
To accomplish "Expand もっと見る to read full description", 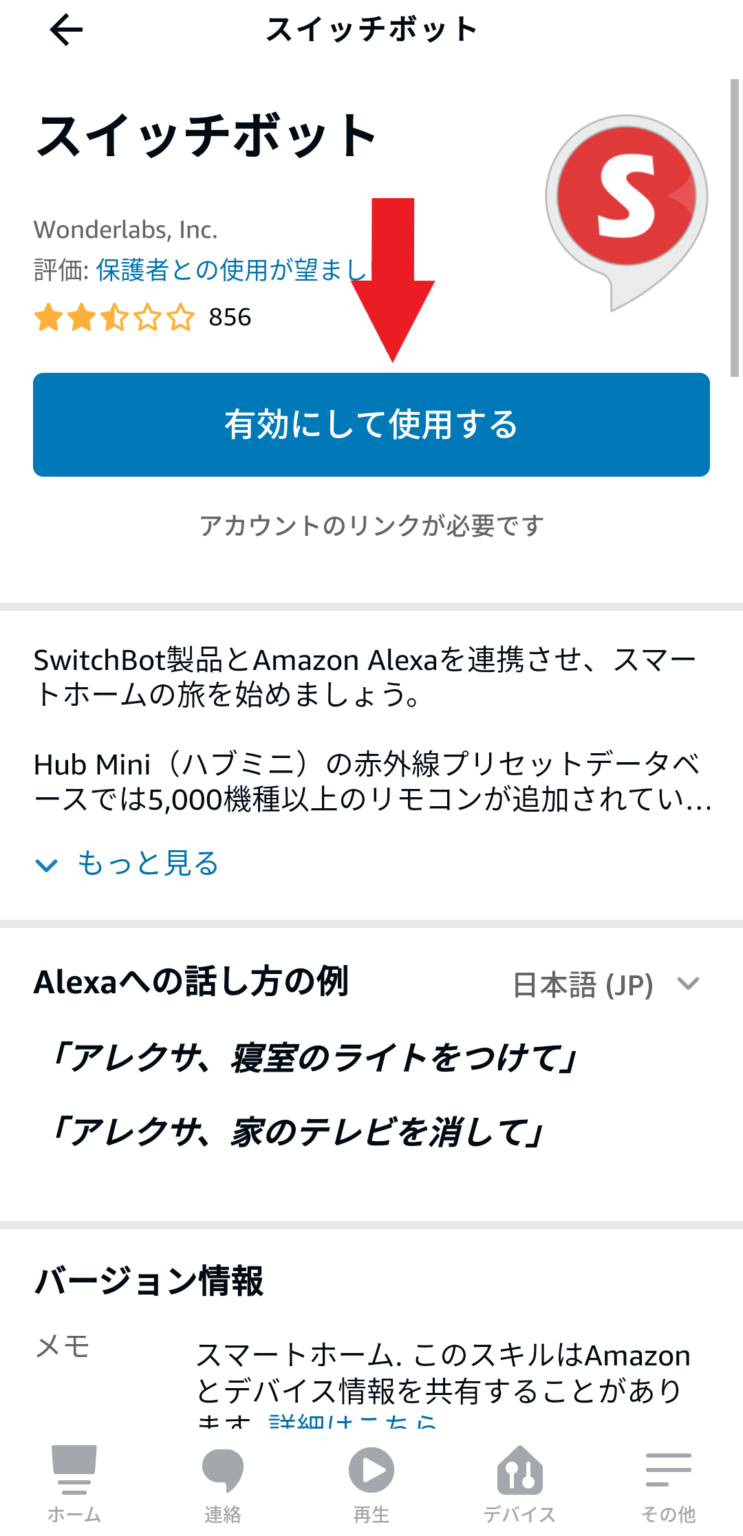I will pyautogui.click(x=146, y=863).
